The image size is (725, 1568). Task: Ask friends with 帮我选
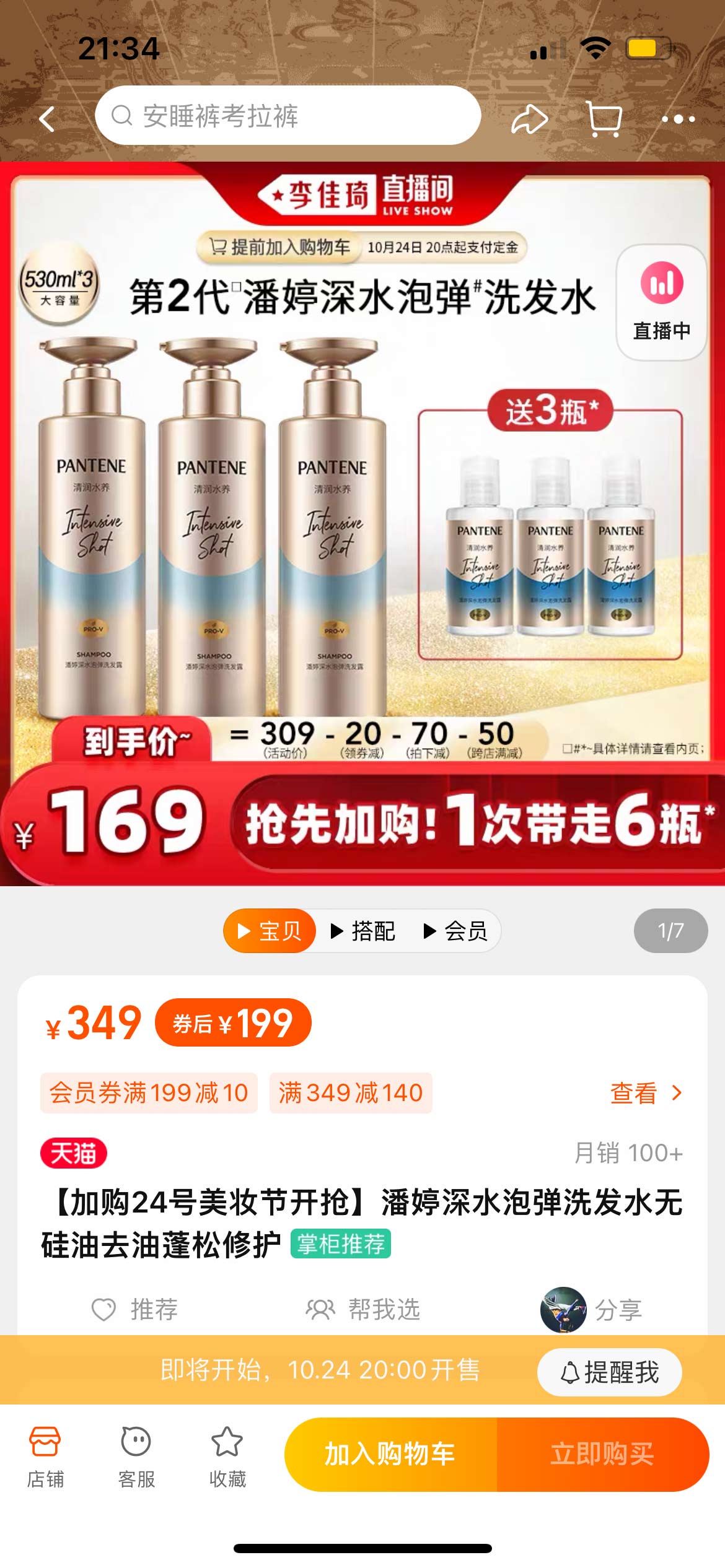click(364, 1309)
